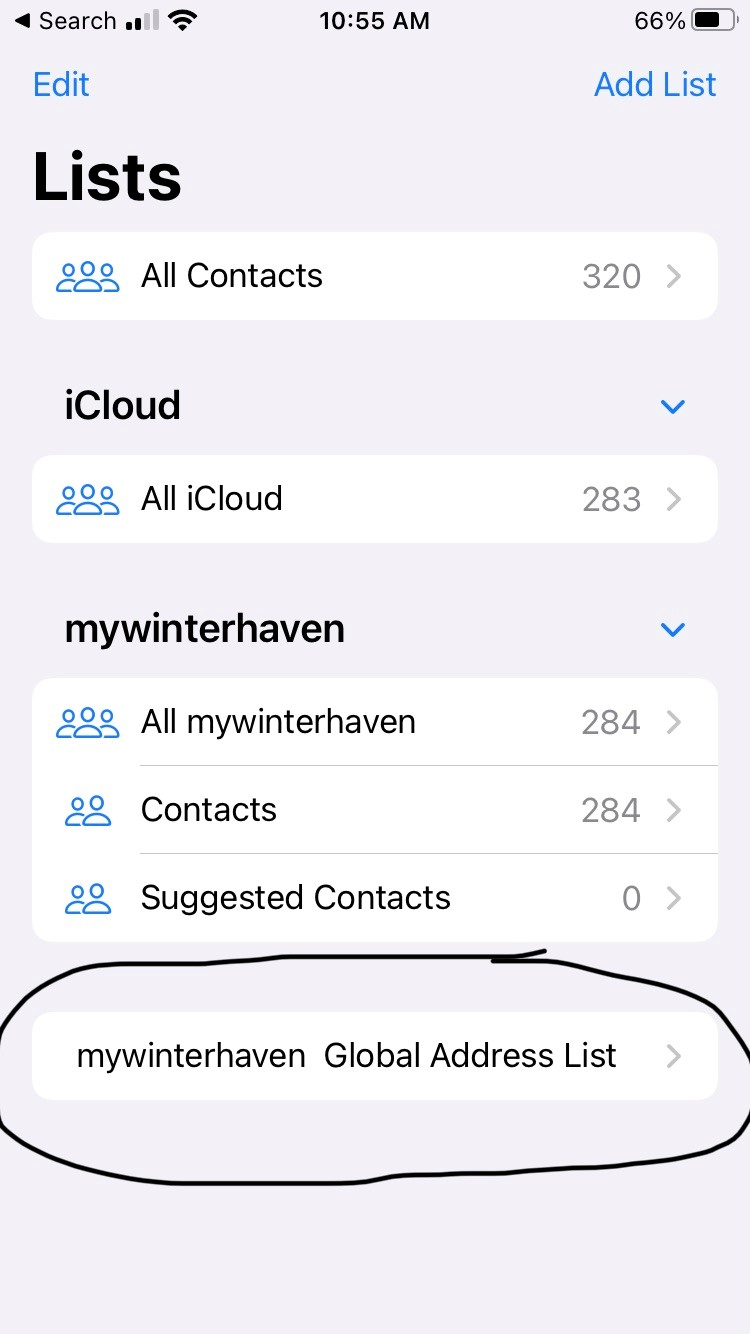Collapse the mywinterhaven section

point(672,630)
